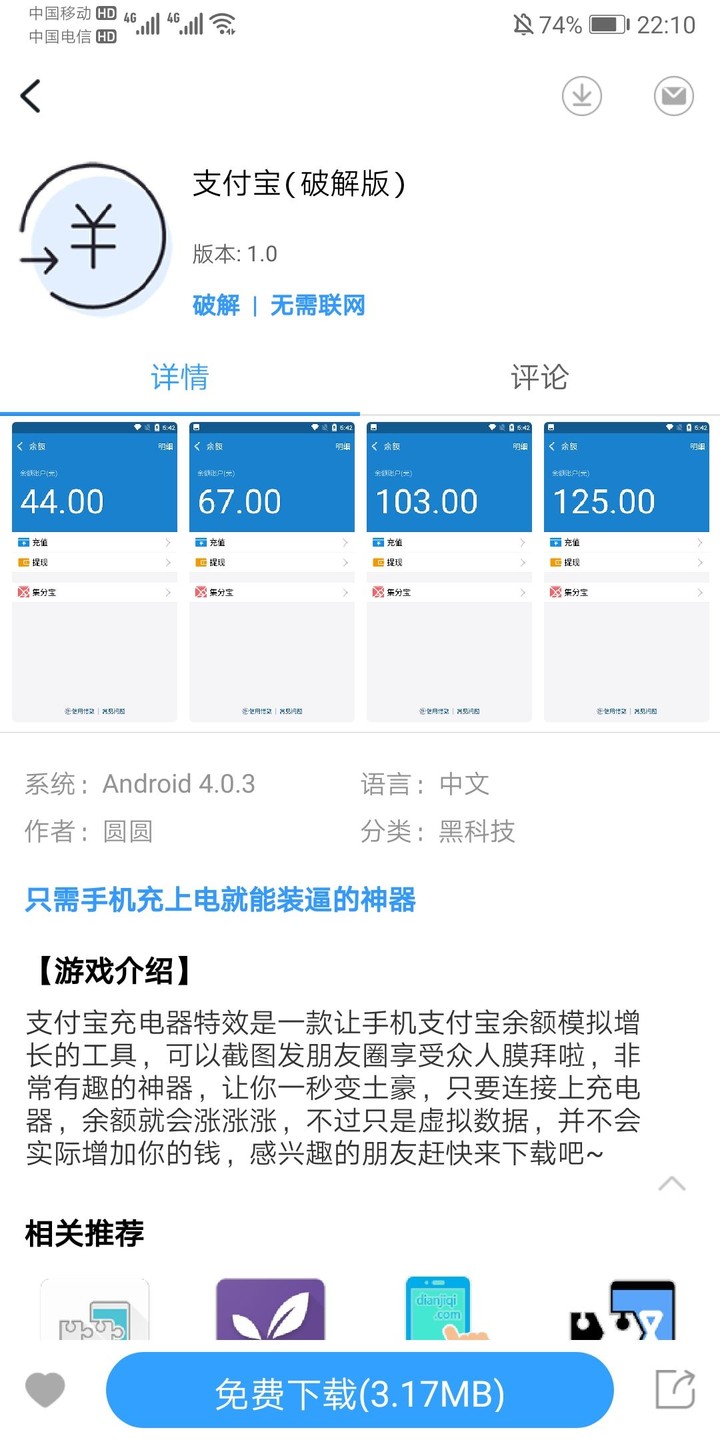Favorite this app with the heart icon
720x1440 pixels.
coord(45,1390)
